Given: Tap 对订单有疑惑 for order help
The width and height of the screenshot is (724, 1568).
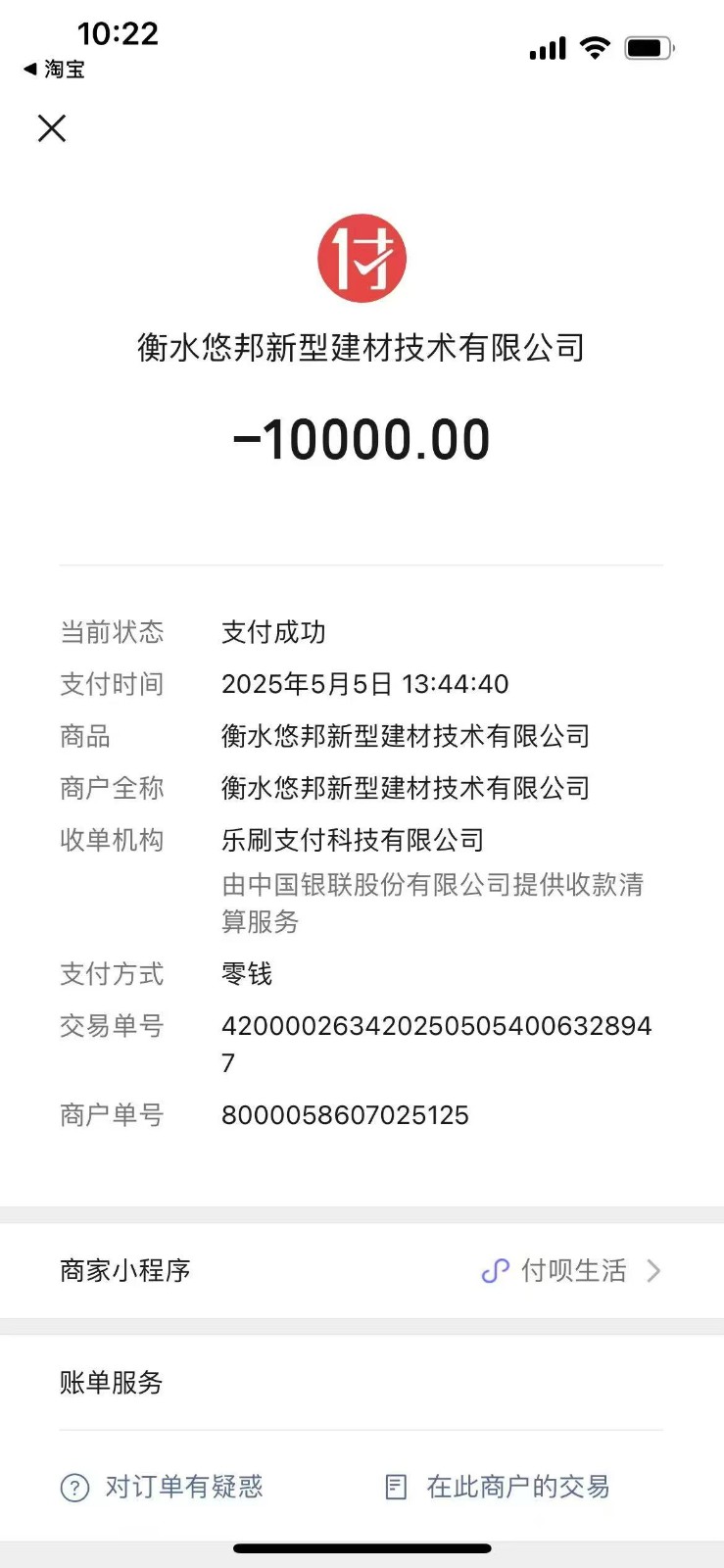Looking at the screenshot, I should [x=163, y=1488].
